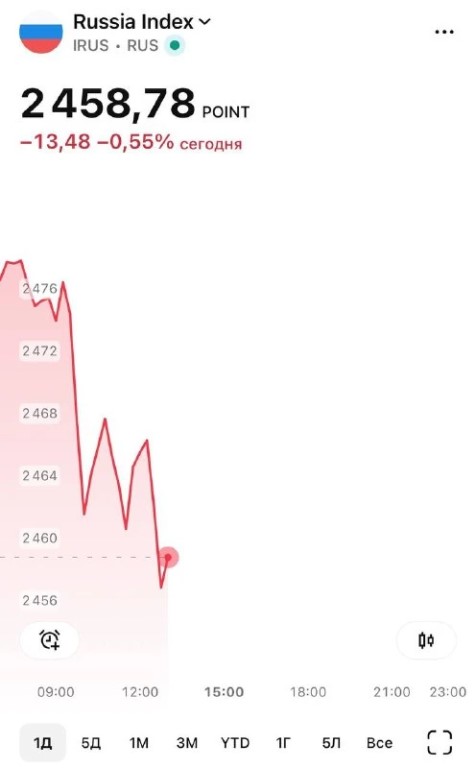Select the 5Д time range
Viewport: 476px width, 768px height.
pos(91,743)
